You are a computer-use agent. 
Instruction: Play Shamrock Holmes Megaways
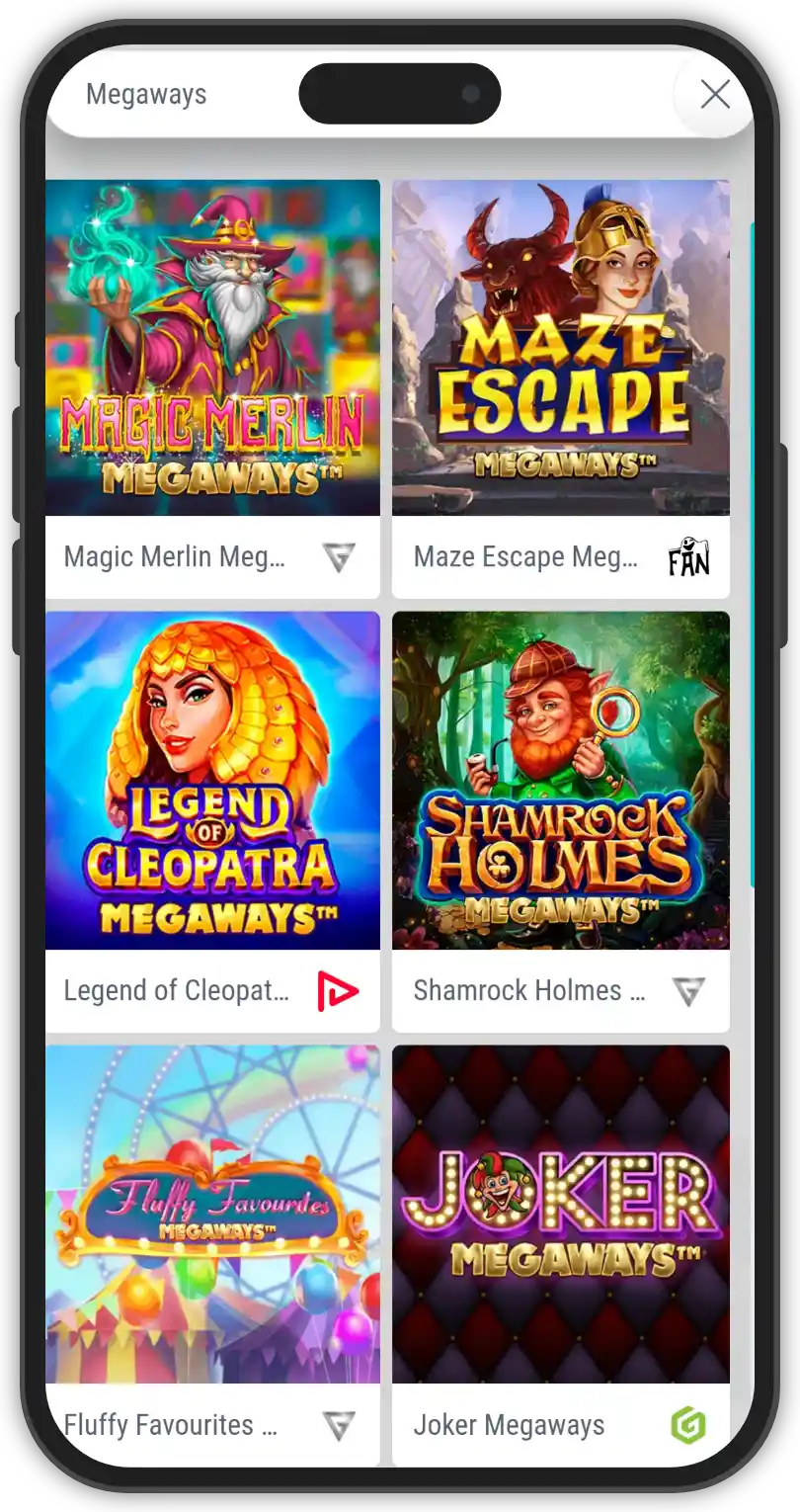560,781
